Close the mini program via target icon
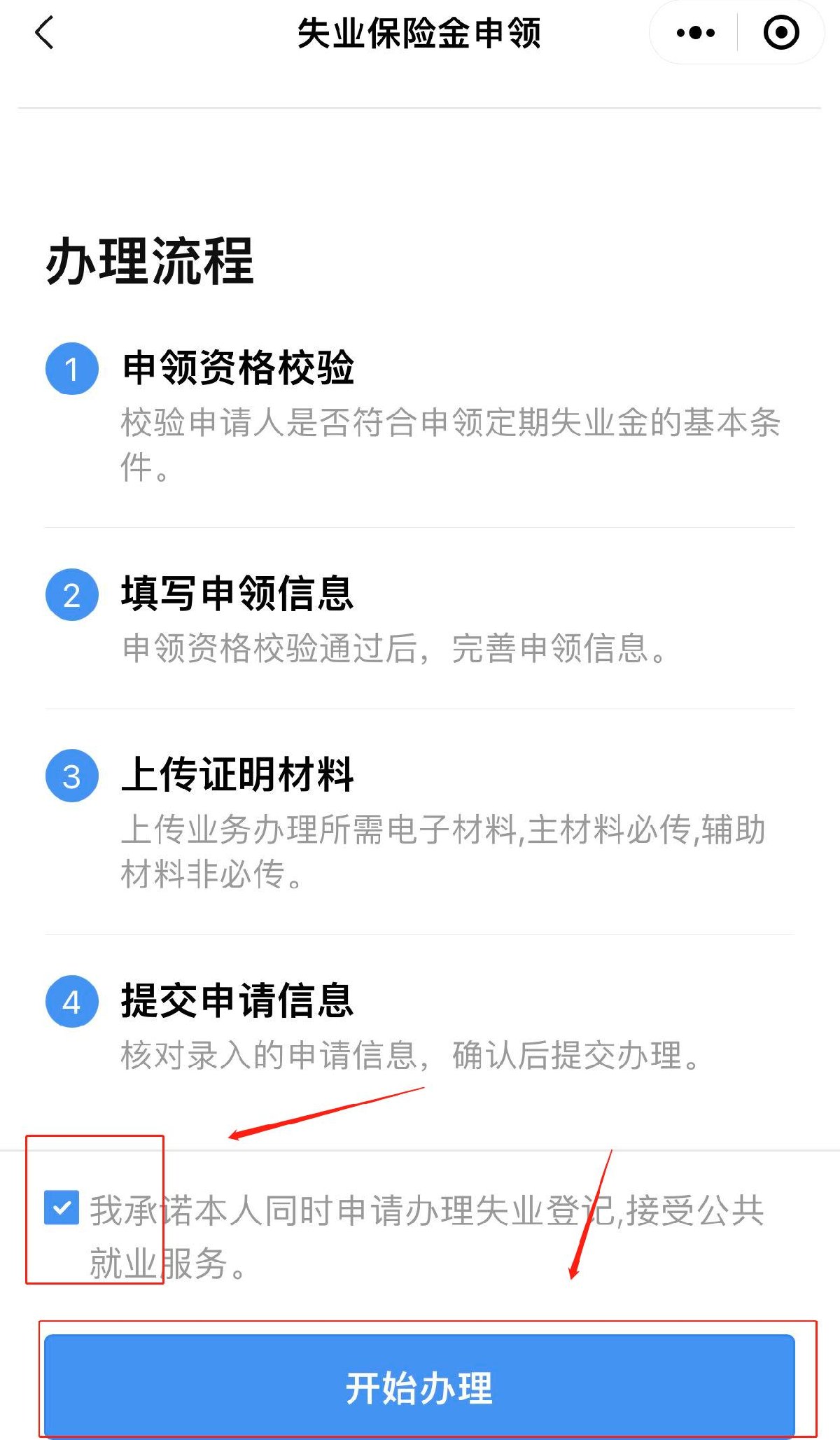Image resolution: width=840 pixels, height=1440 pixels. [780, 33]
